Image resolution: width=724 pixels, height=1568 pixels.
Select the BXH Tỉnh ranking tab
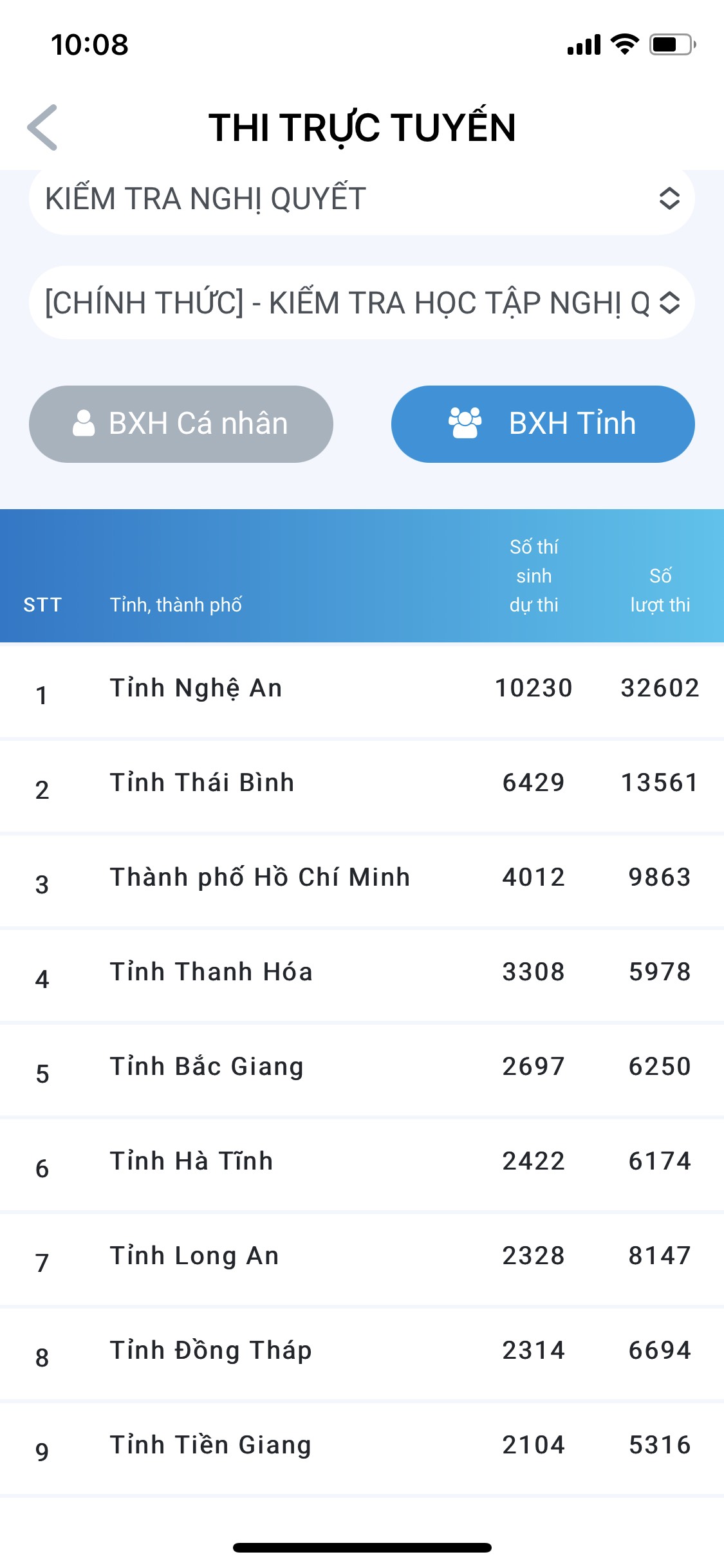[543, 424]
